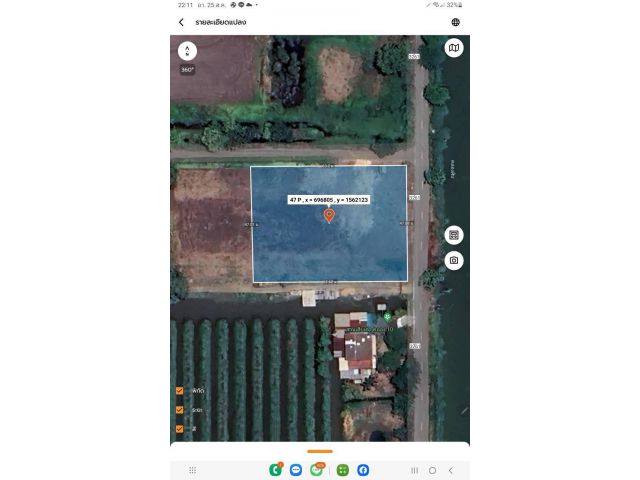Screen dimensions: 640x480
Task: Open the blue Messages app from taskbar
Action: pos(296,470)
